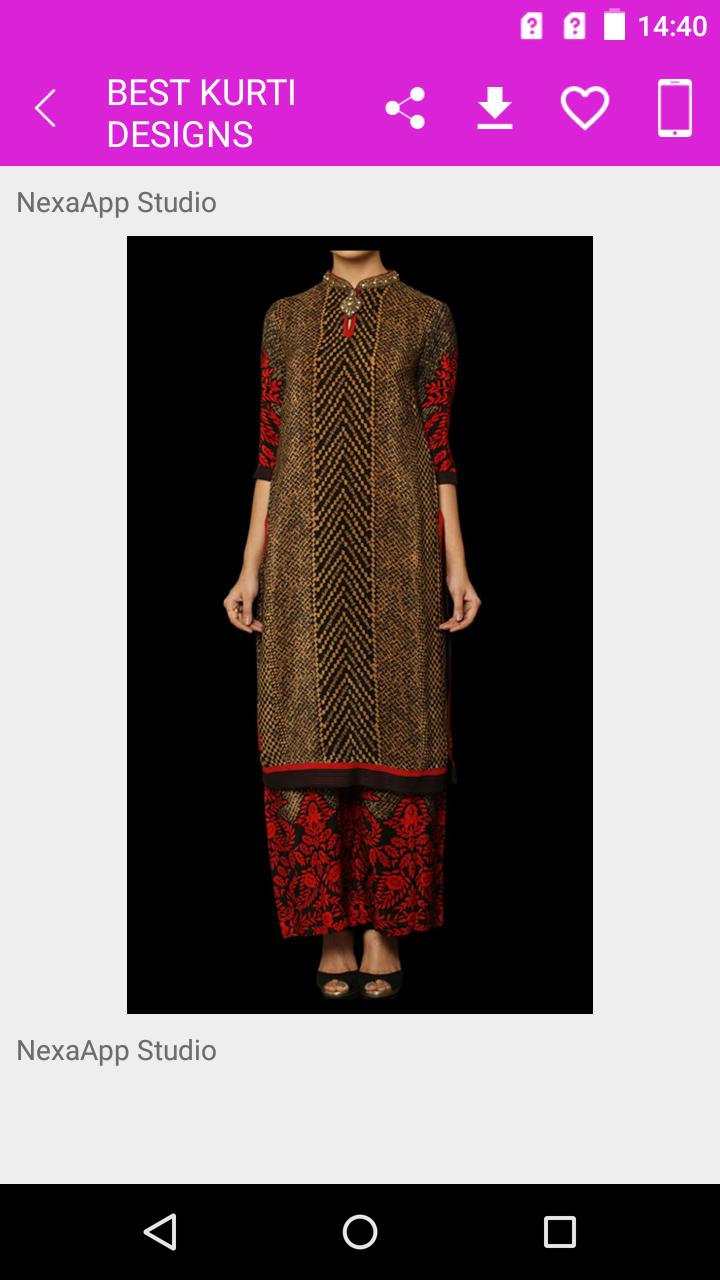Open the first status bar notification icon
The height and width of the screenshot is (1280, 720).
tap(532, 25)
